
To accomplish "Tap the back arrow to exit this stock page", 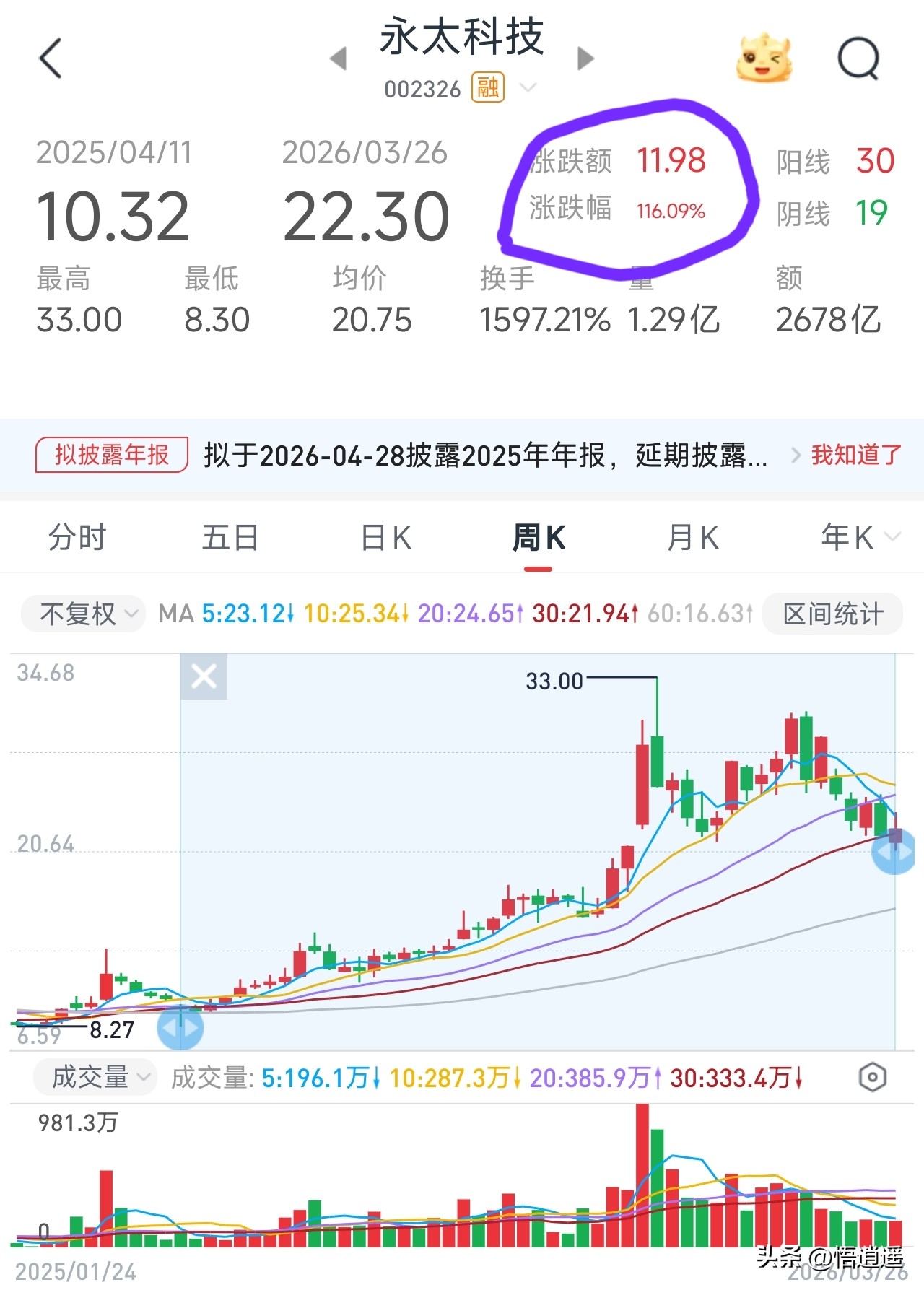I will click(x=51, y=58).
